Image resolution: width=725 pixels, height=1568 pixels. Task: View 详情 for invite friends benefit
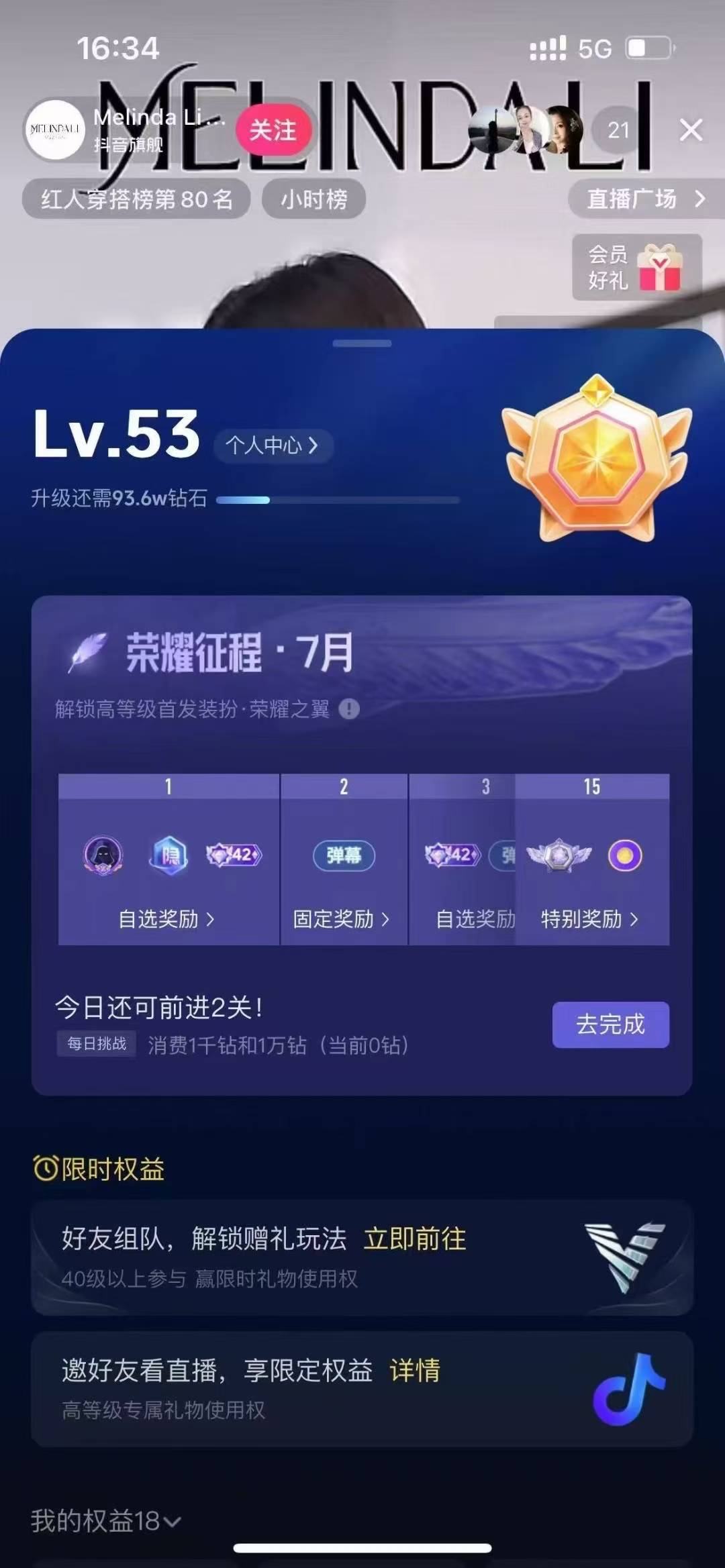(414, 1371)
